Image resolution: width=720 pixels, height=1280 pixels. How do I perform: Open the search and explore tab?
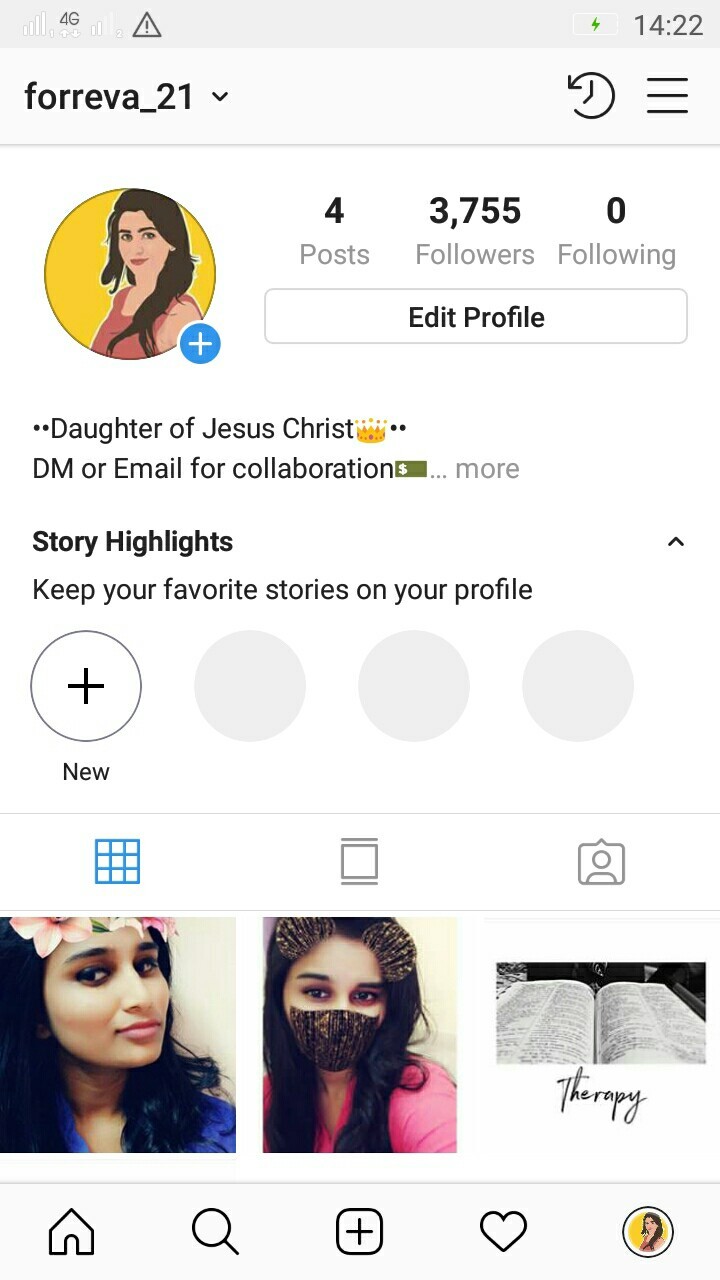(x=215, y=1231)
